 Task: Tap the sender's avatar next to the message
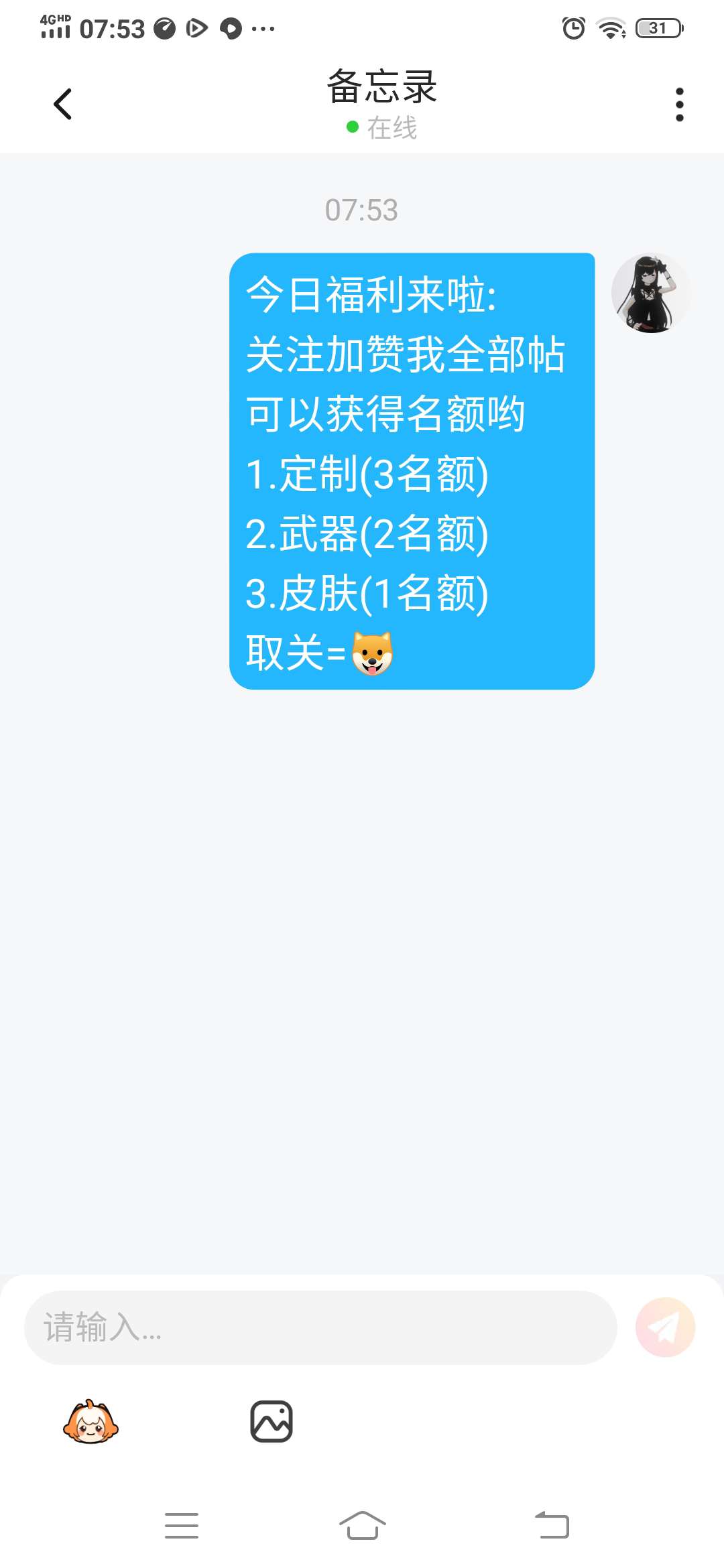click(650, 293)
